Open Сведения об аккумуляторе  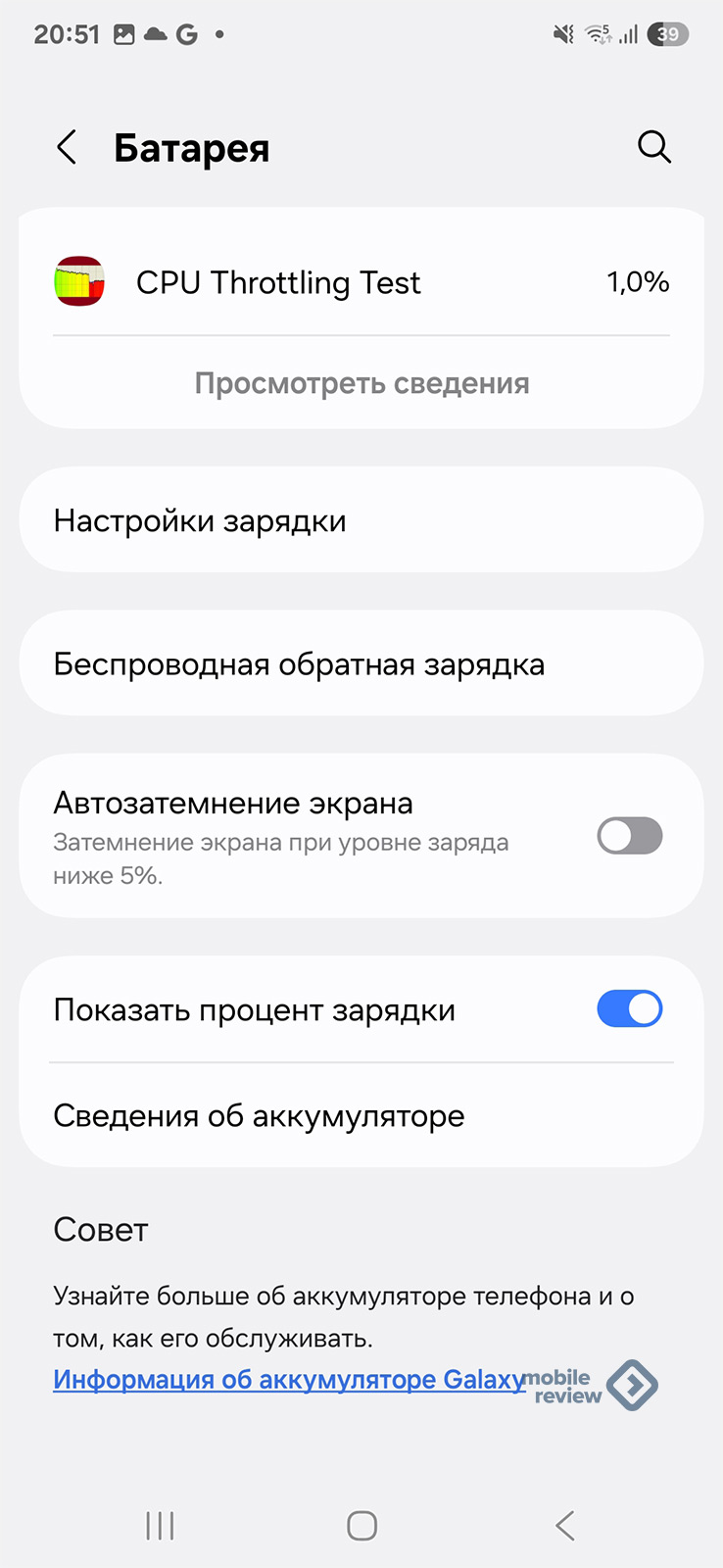pos(361,1115)
